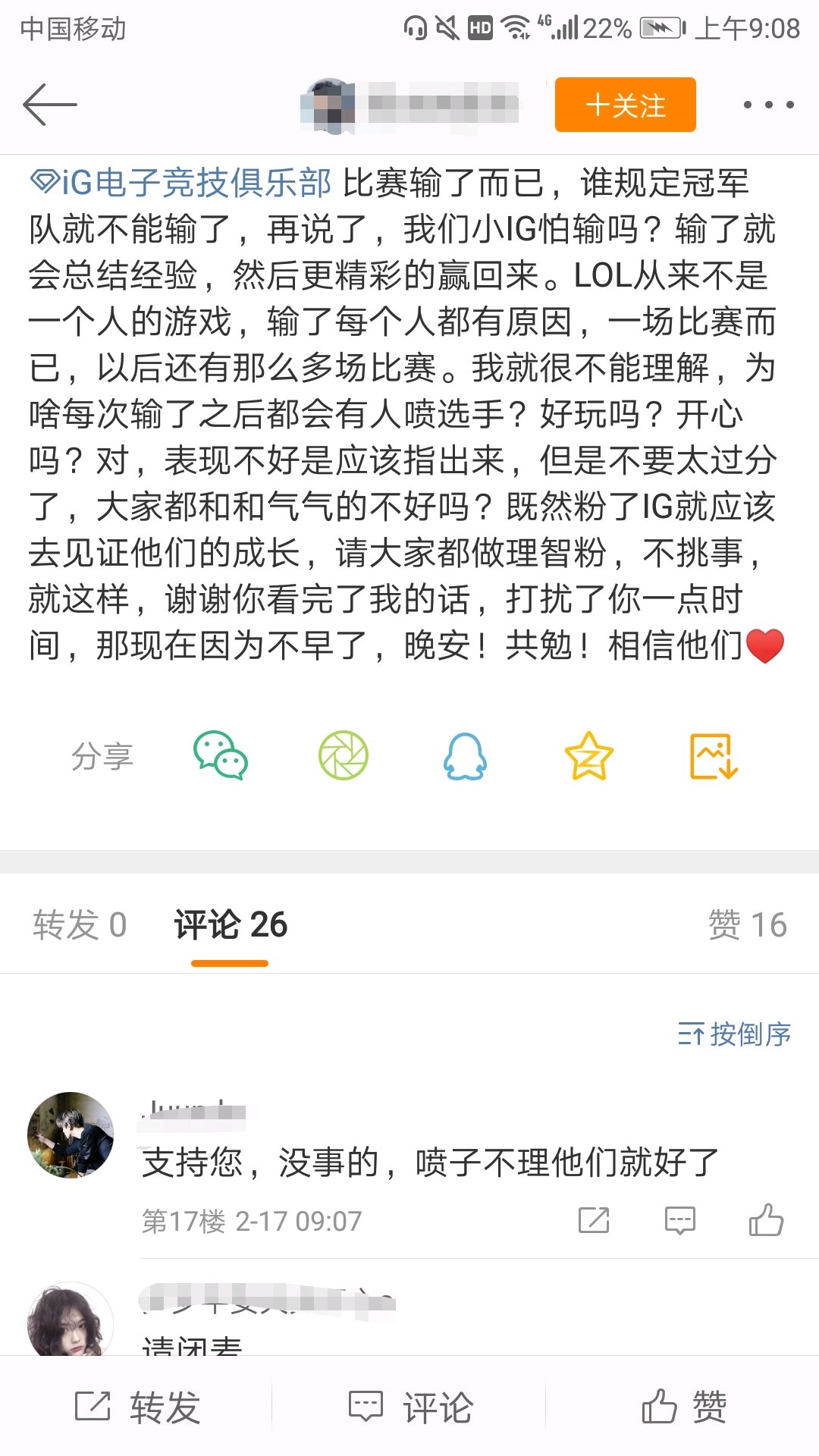Tap 转发 in the bottom bar
Viewport: 819px width, 1456px height.
[x=137, y=1407]
